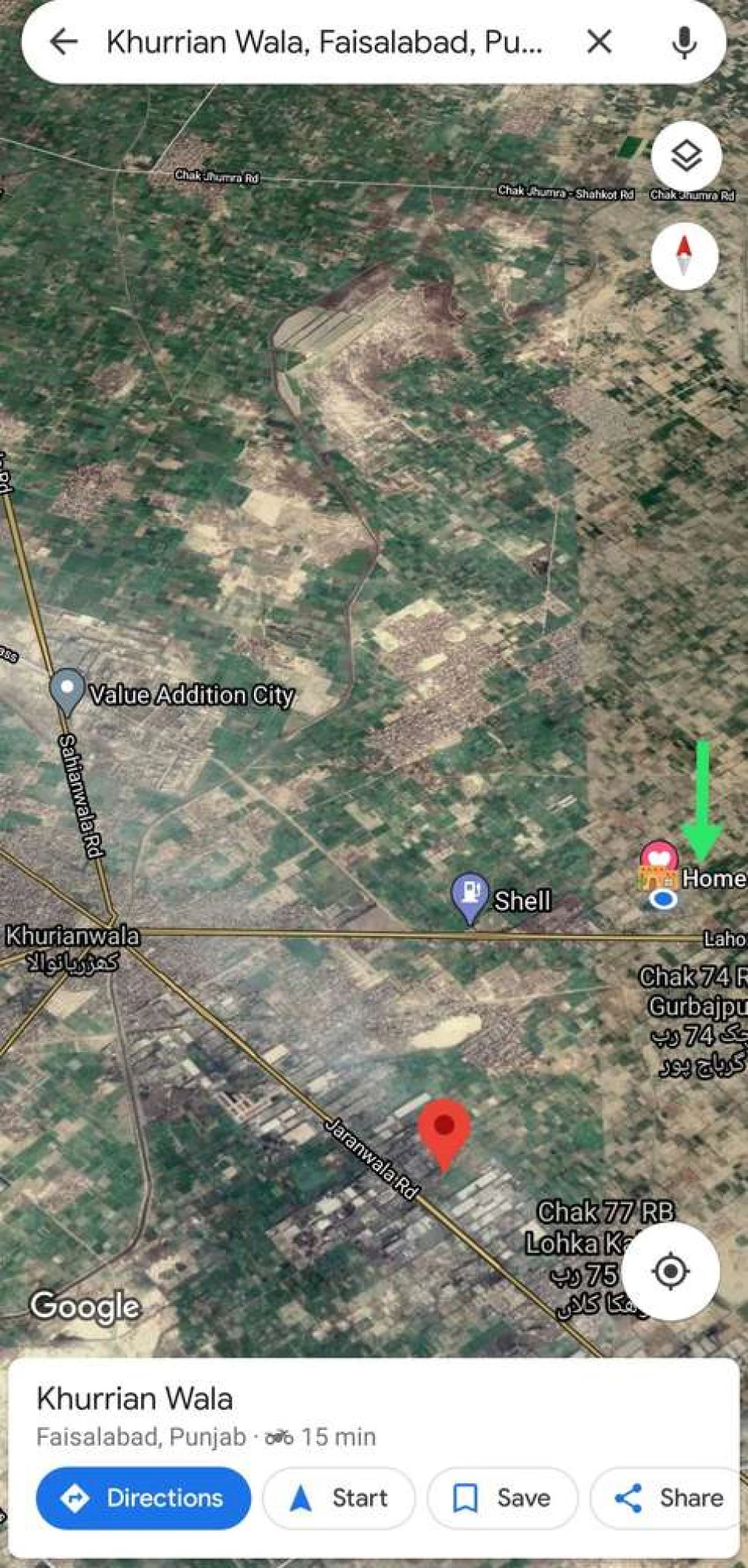Save Khurrian Wala to a list
The image size is (748, 1568).
[x=503, y=1497]
